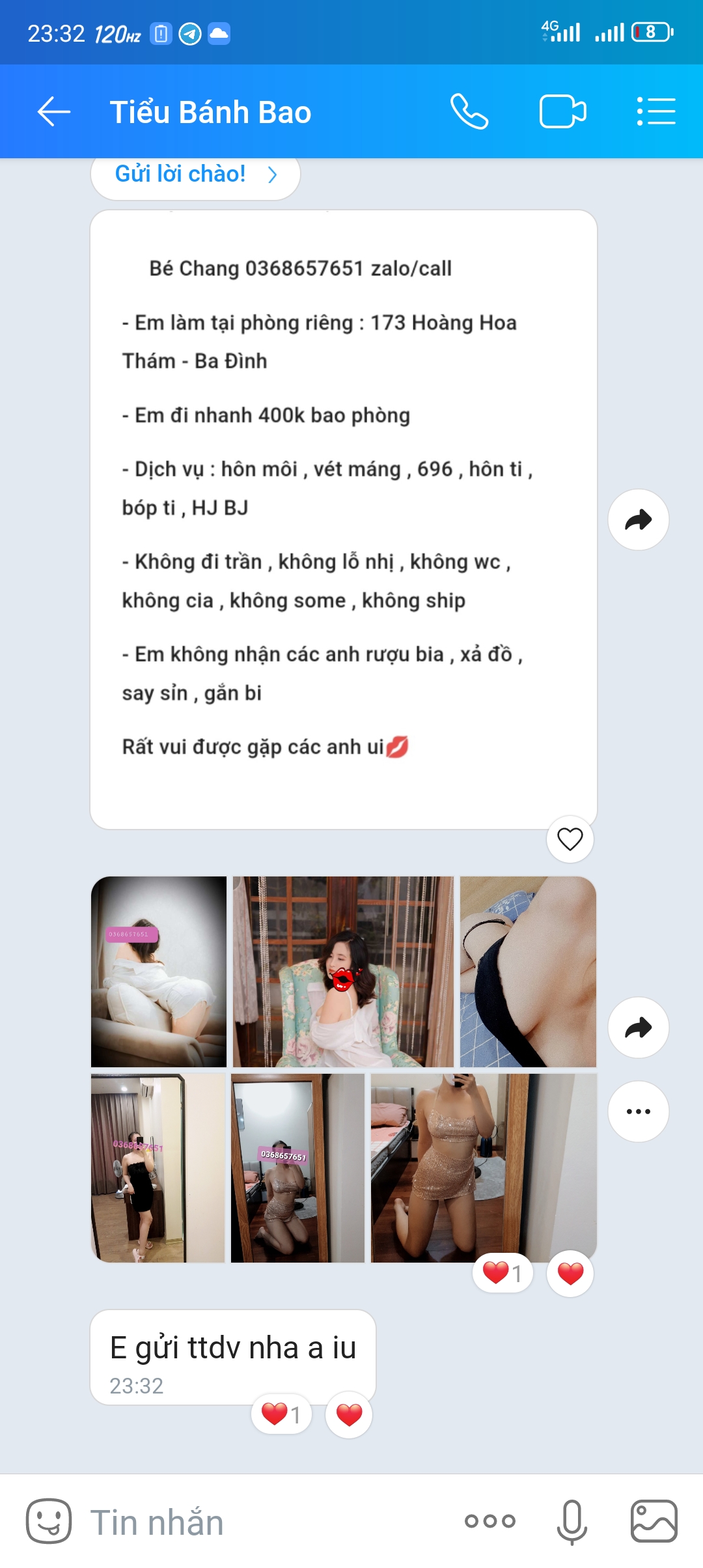703x1568 pixels.
Task: Go back from the chat
Action: point(53,111)
